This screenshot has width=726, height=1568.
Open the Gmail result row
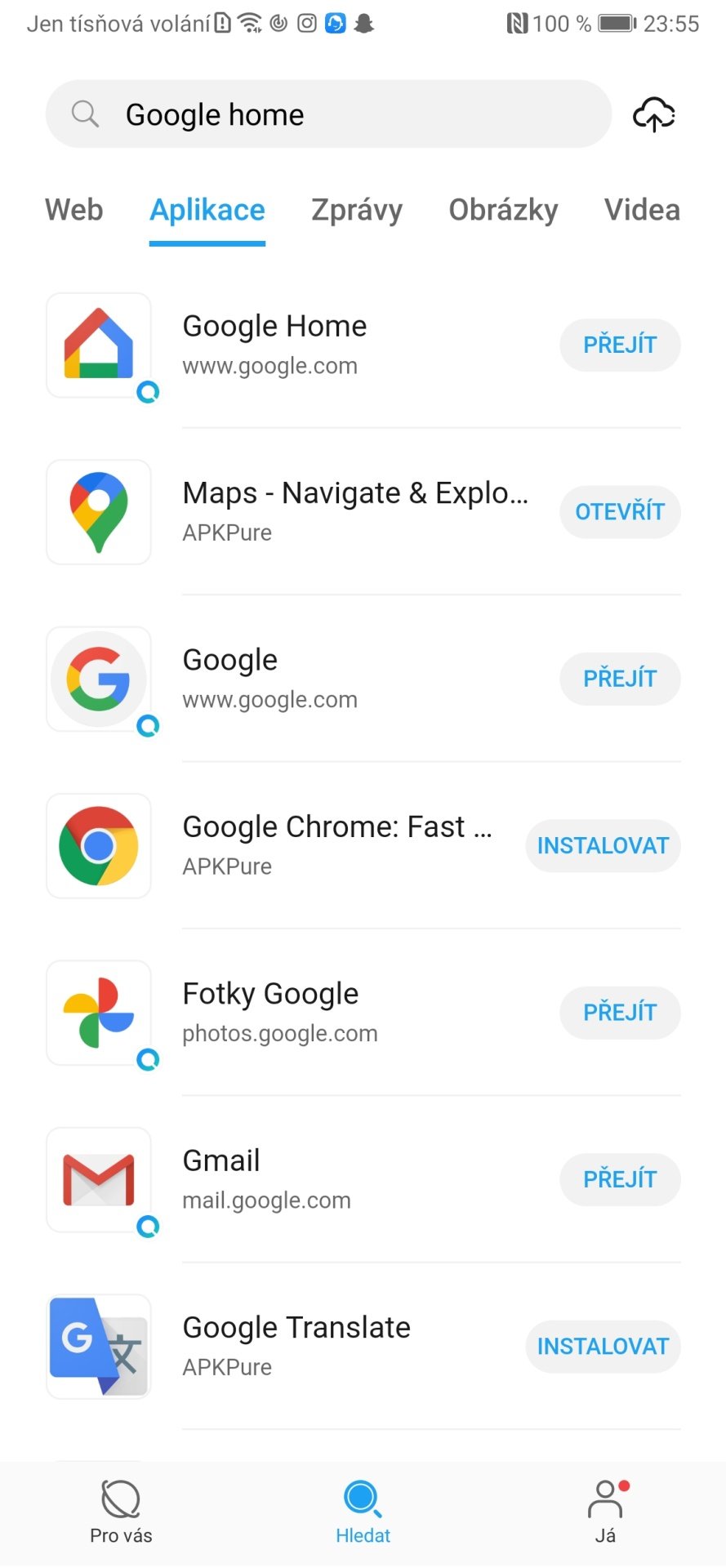(363, 1179)
